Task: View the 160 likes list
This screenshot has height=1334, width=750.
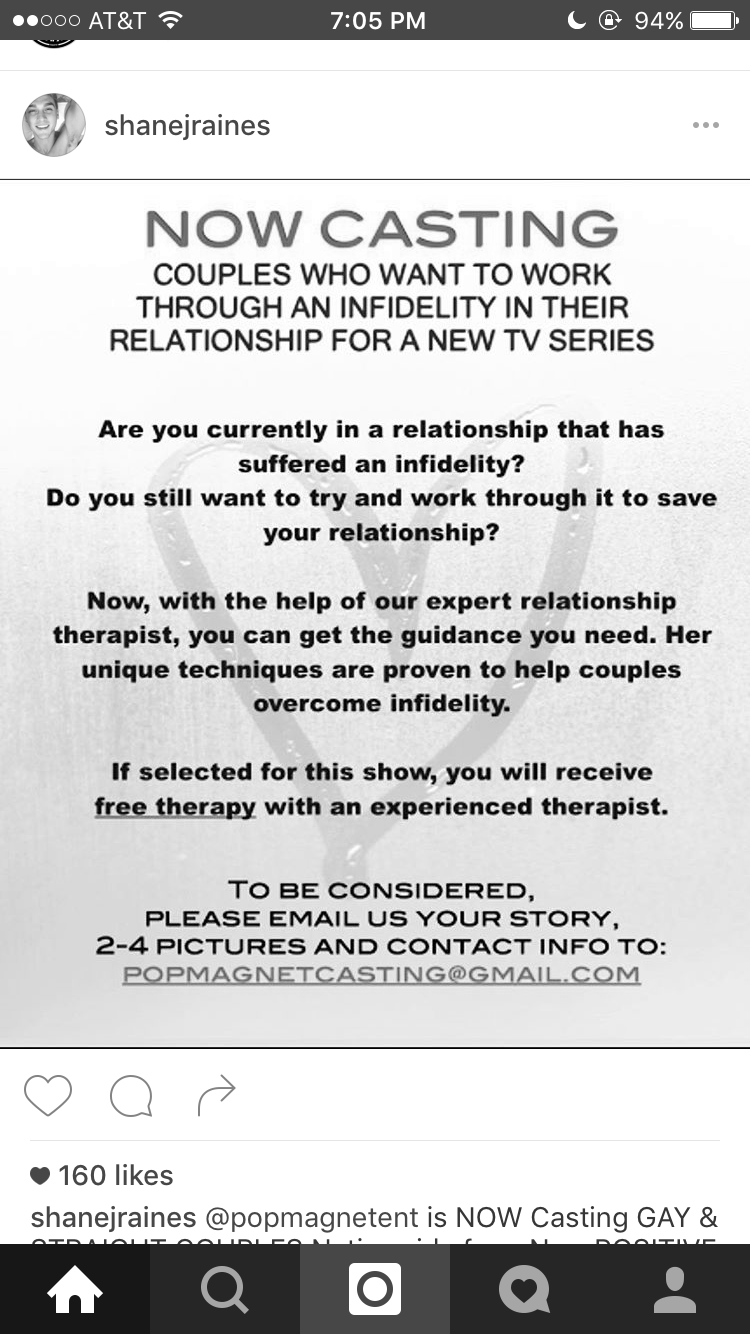Action: tap(102, 1175)
